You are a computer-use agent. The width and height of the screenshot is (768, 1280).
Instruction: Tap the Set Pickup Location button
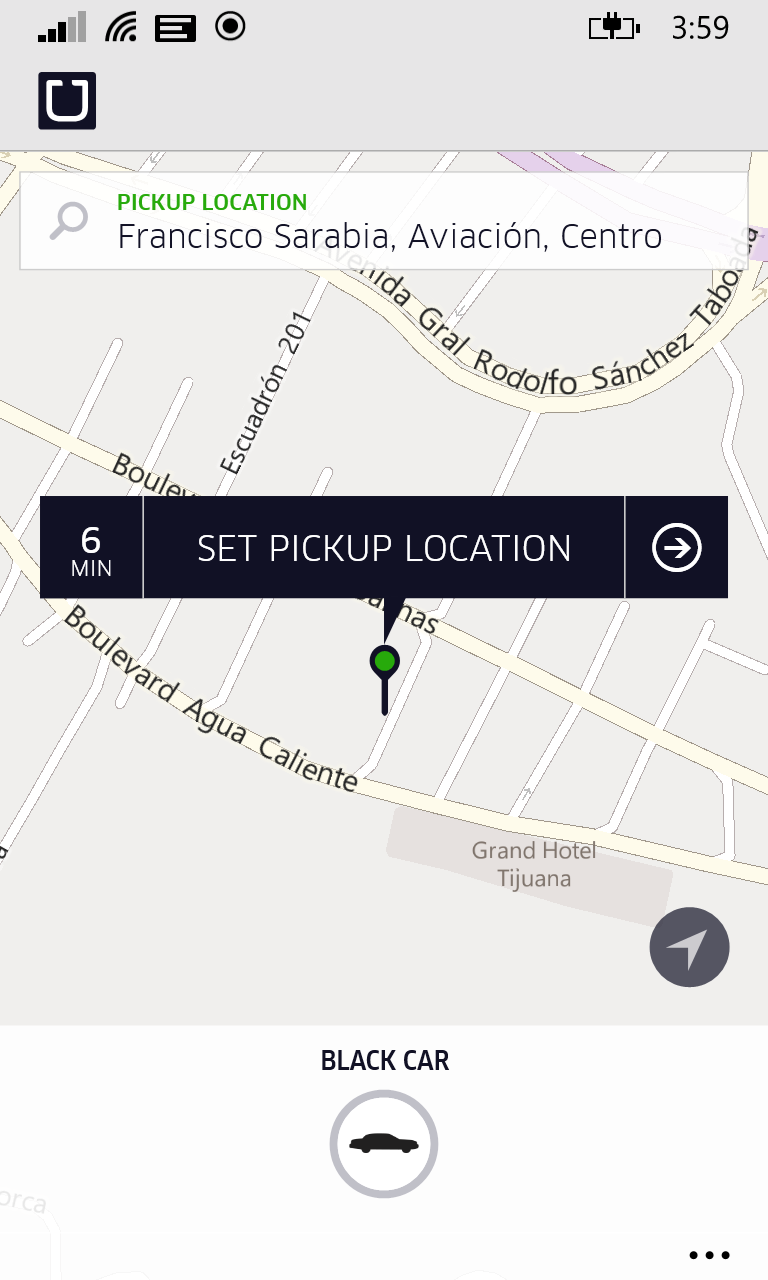pos(384,548)
